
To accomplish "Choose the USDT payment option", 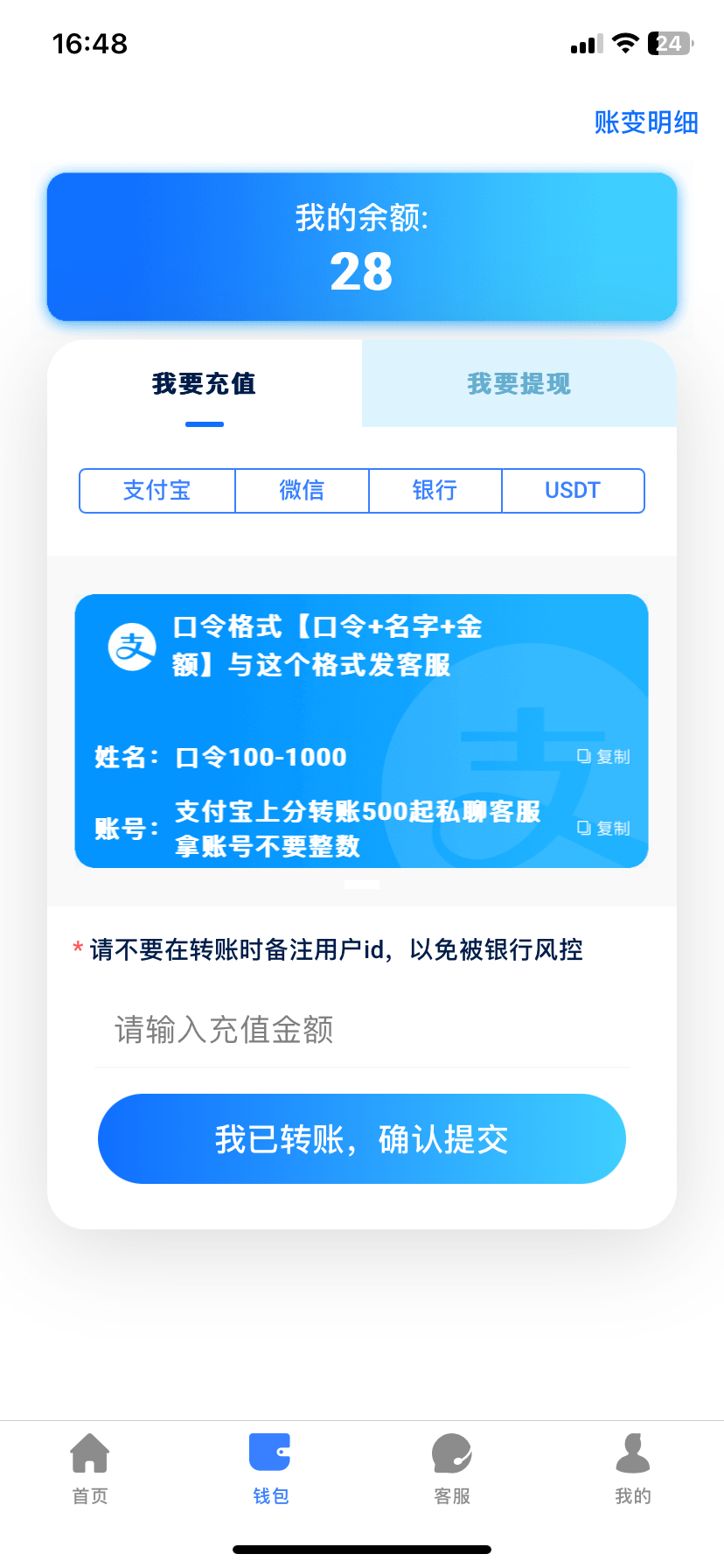I will [x=573, y=490].
